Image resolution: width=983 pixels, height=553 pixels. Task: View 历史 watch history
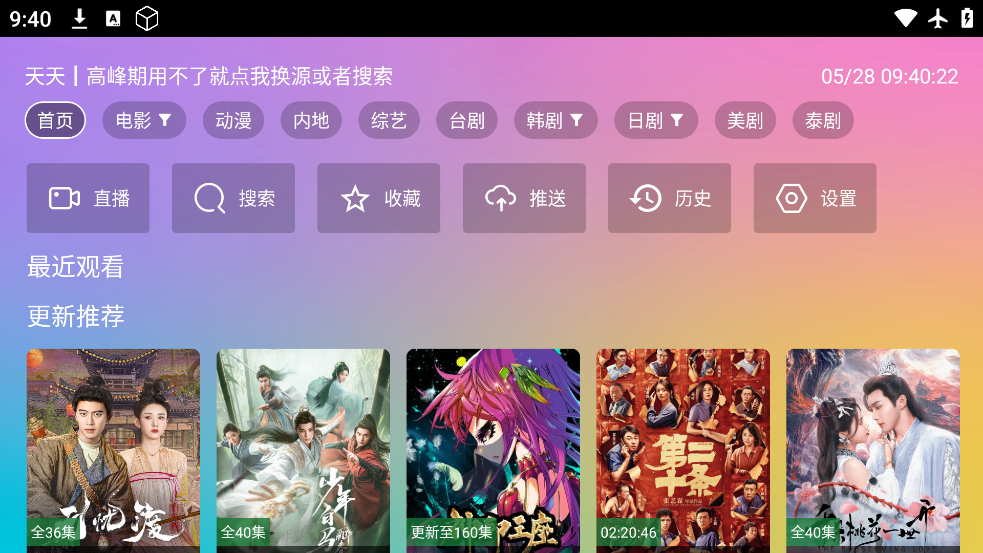(x=669, y=199)
